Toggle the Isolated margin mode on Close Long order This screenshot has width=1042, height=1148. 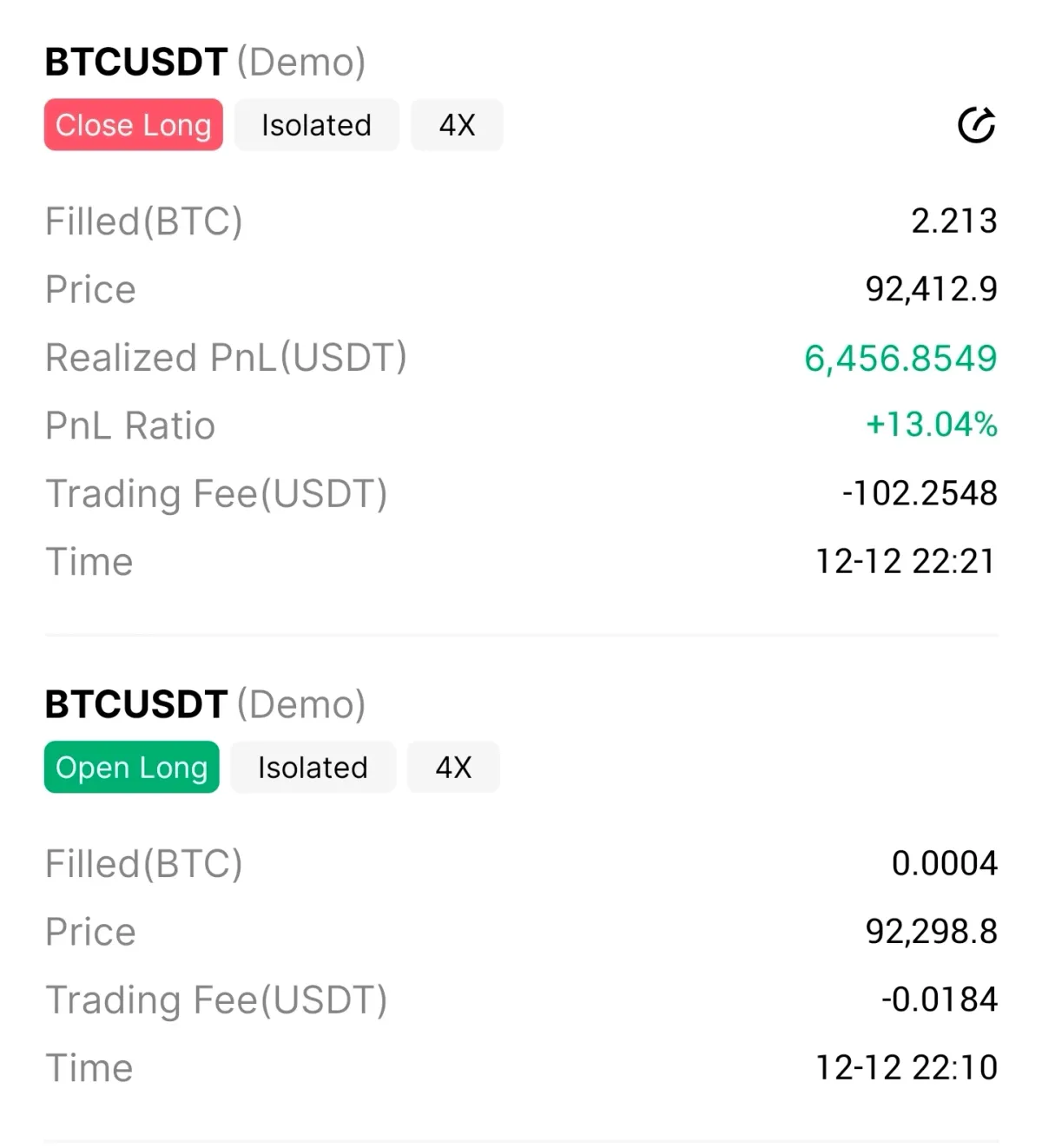[316, 124]
